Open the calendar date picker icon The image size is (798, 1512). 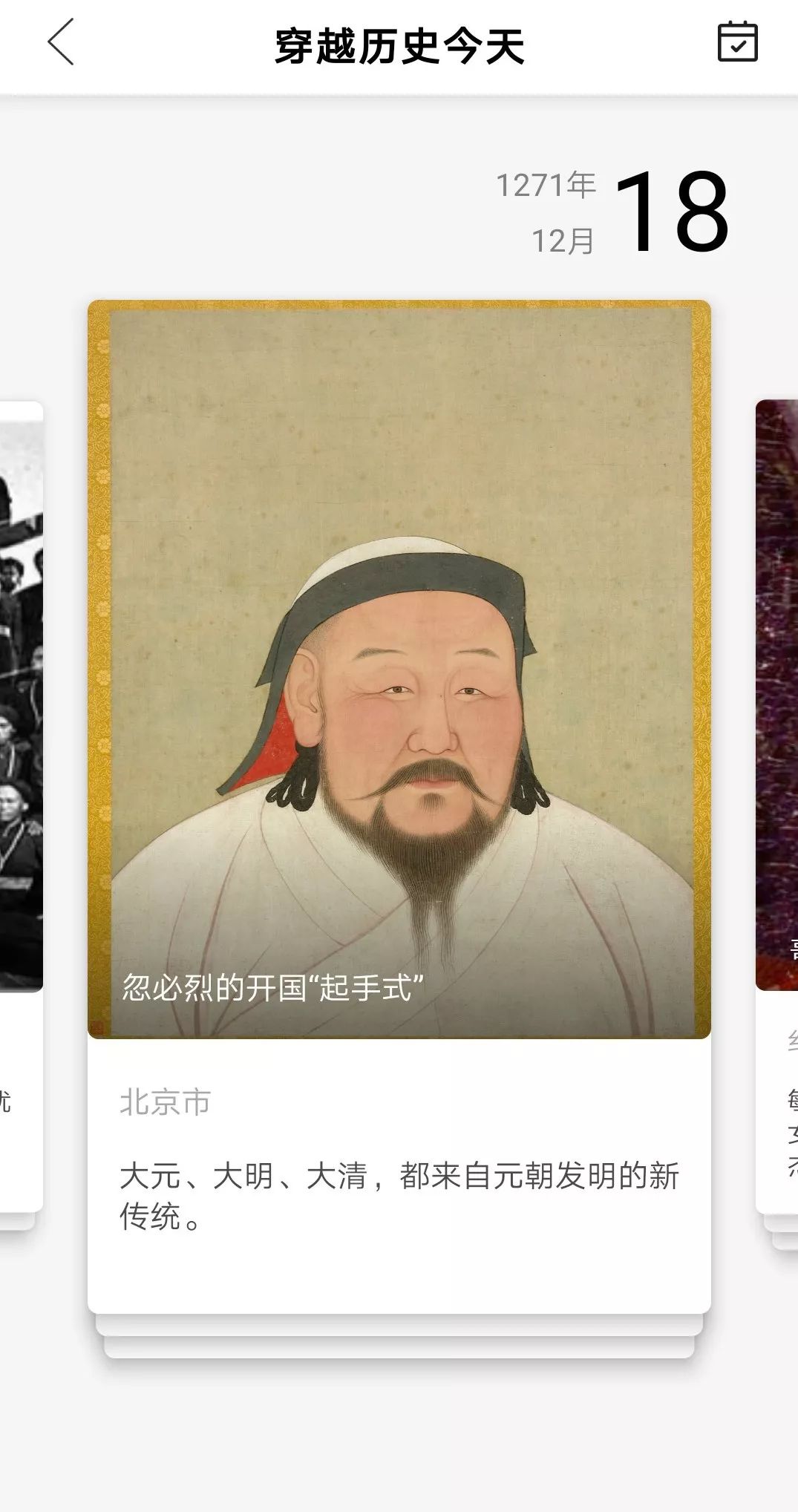tap(737, 42)
